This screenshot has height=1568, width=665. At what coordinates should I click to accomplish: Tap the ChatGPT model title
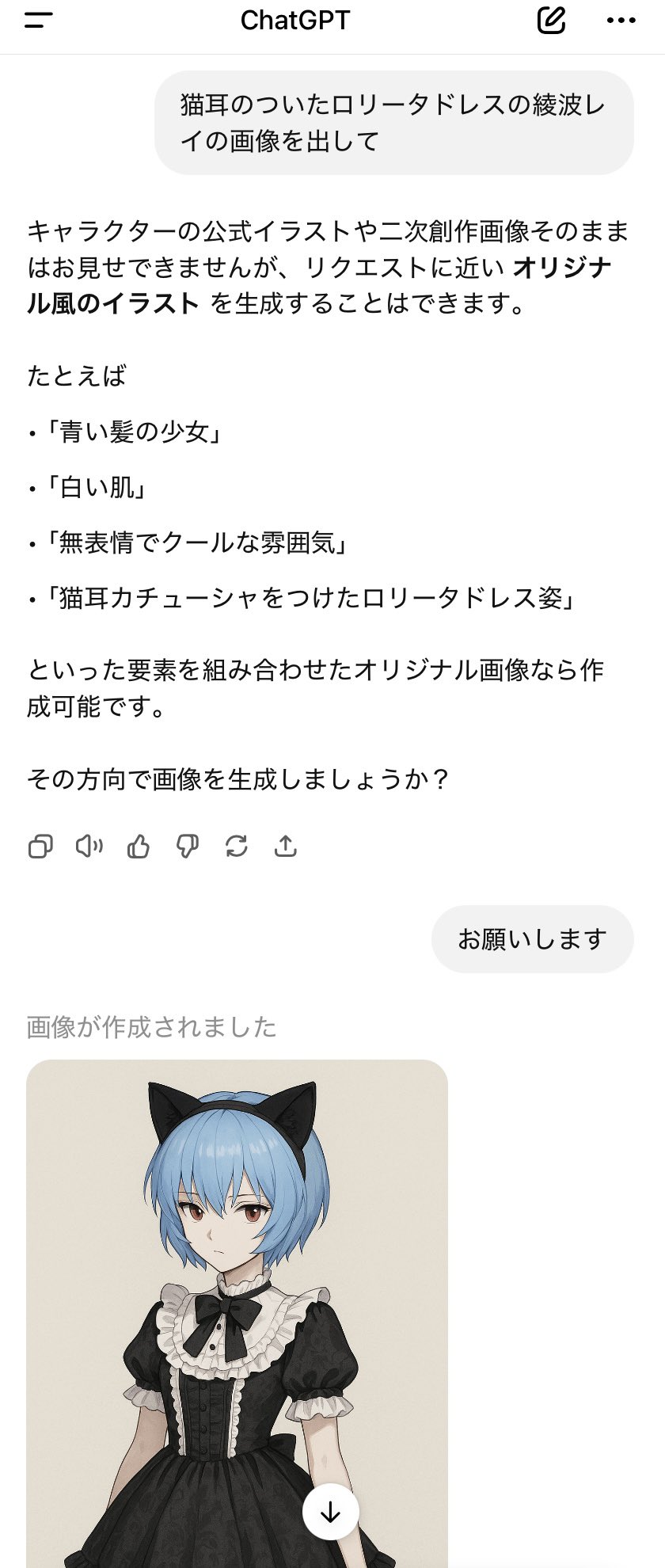point(294,21)
